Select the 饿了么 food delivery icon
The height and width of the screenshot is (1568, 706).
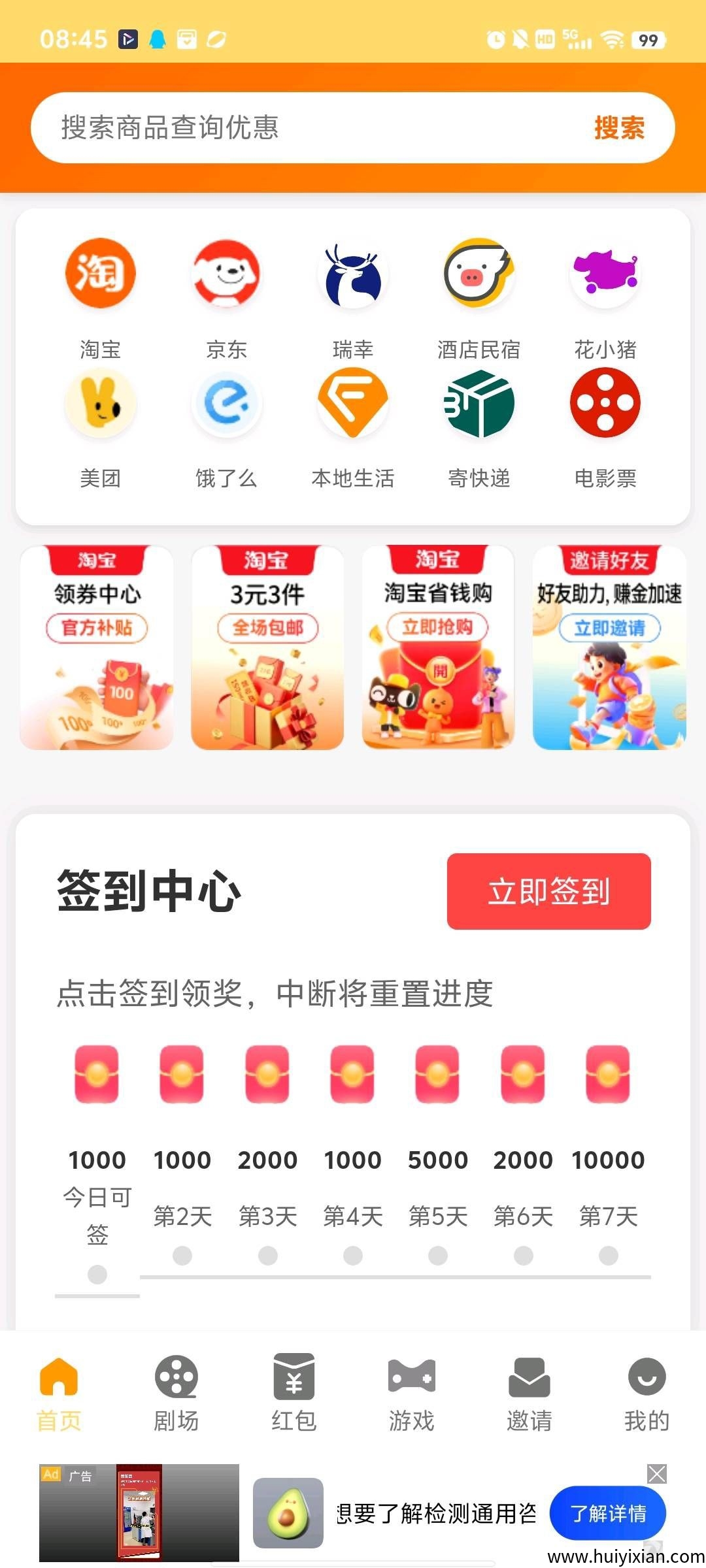(227, 405)
